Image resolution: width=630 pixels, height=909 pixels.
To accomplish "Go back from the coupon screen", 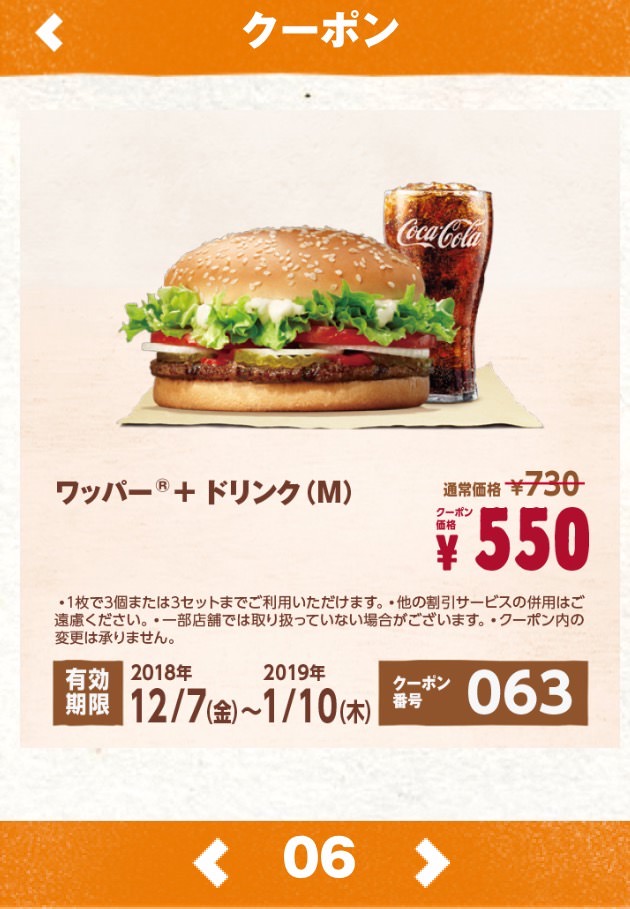I will [49, 33].
